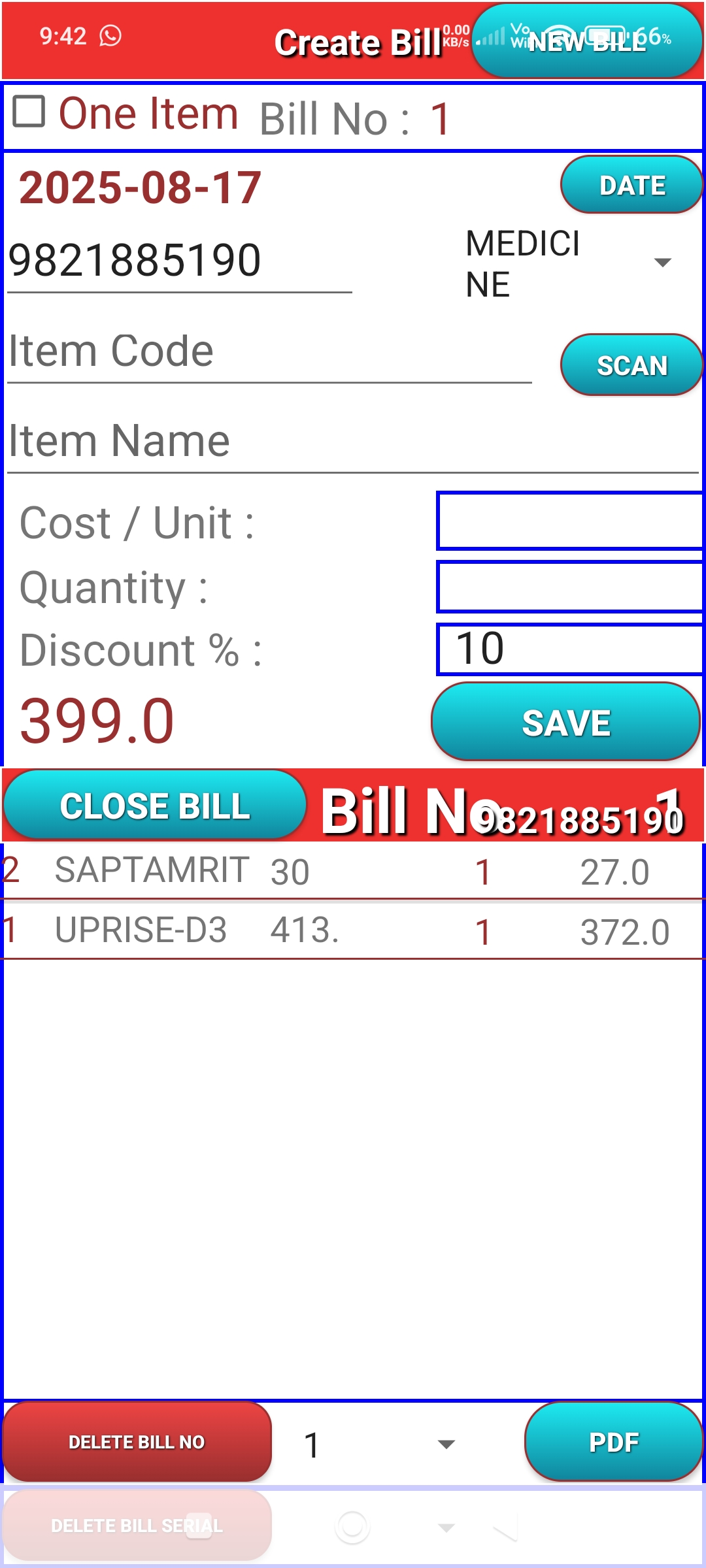Edit the Discount % field
706x1568 pixels.
[x=569, y=649]
